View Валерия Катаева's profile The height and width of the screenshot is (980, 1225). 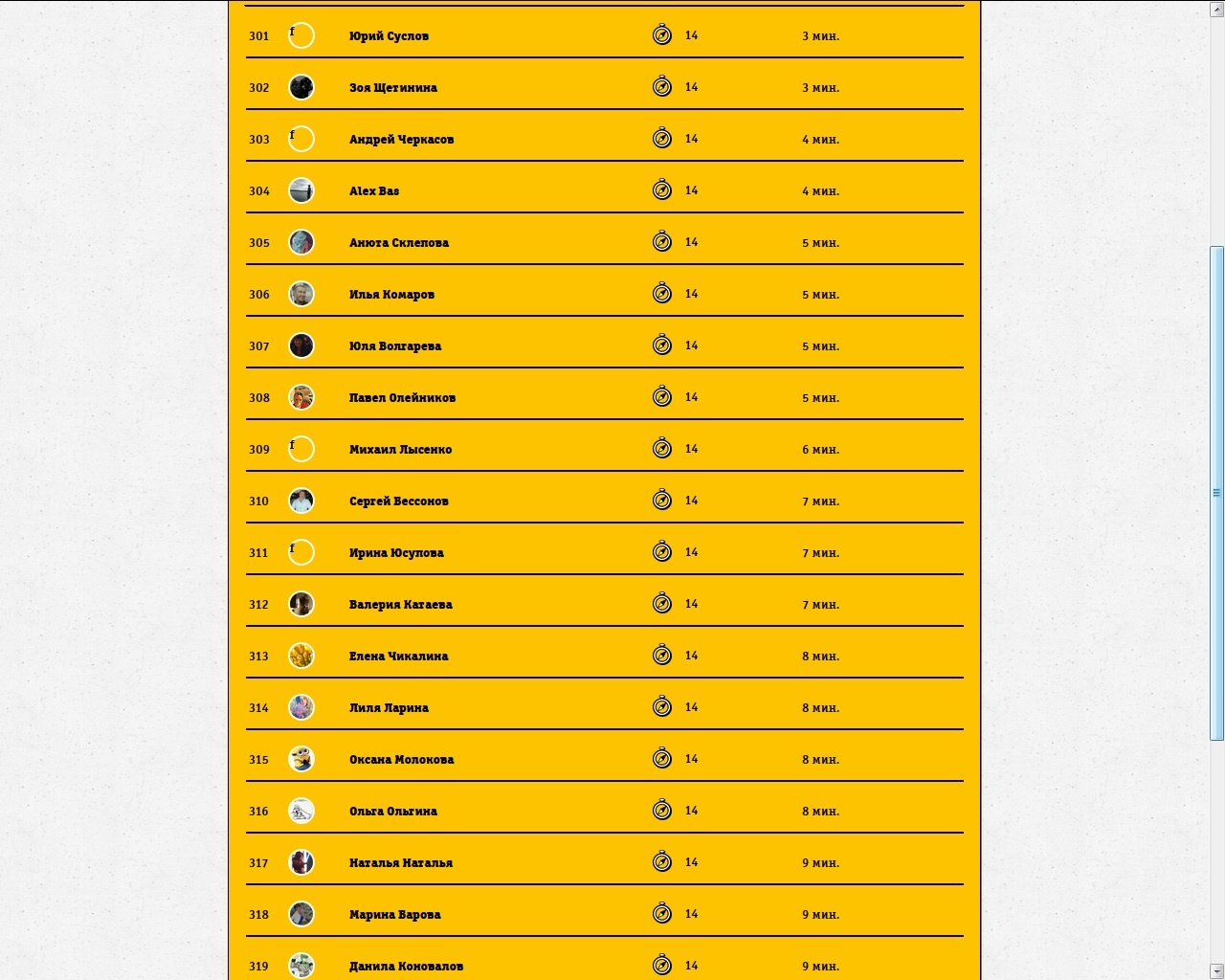click(x=400, y=605)
